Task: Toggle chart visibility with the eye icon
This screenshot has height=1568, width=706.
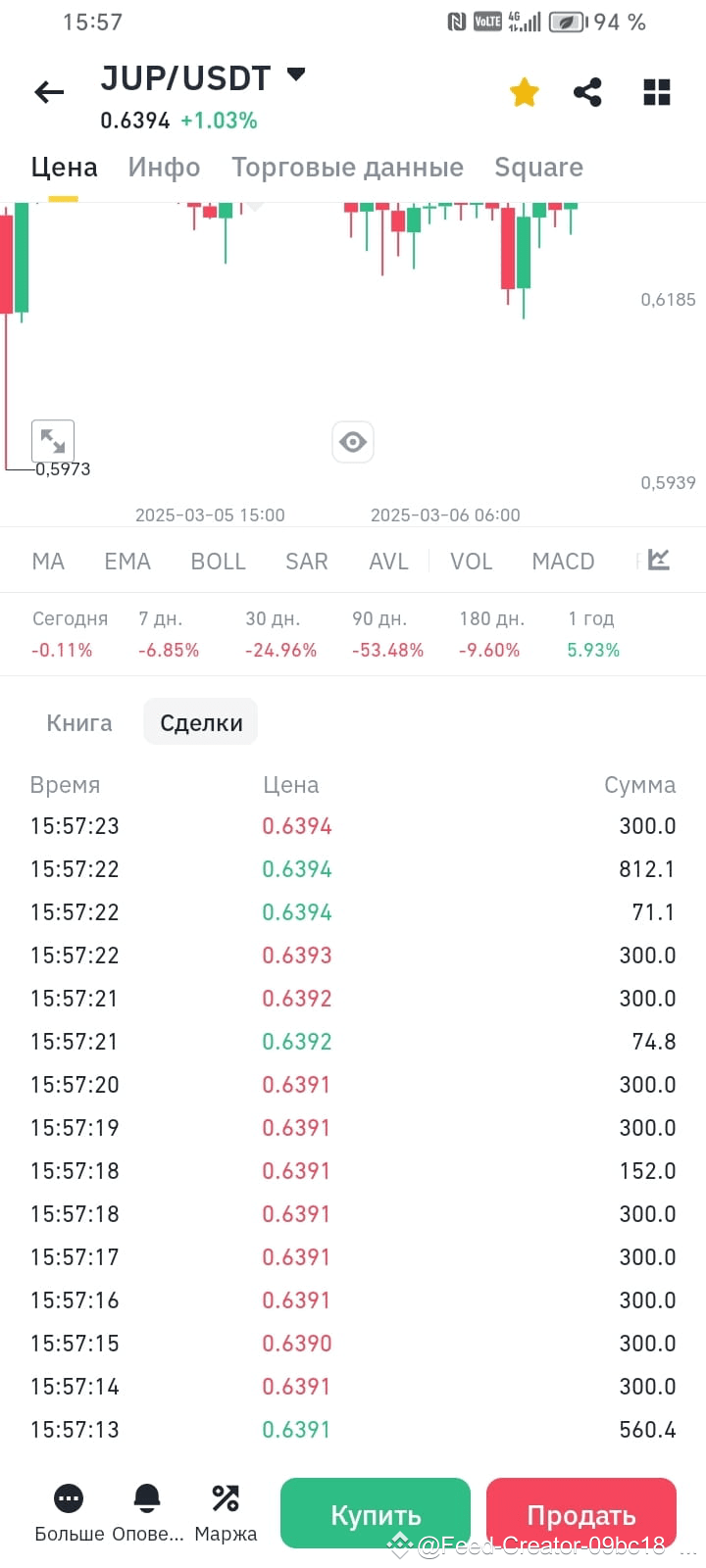Action: click(x=352, y=442)
